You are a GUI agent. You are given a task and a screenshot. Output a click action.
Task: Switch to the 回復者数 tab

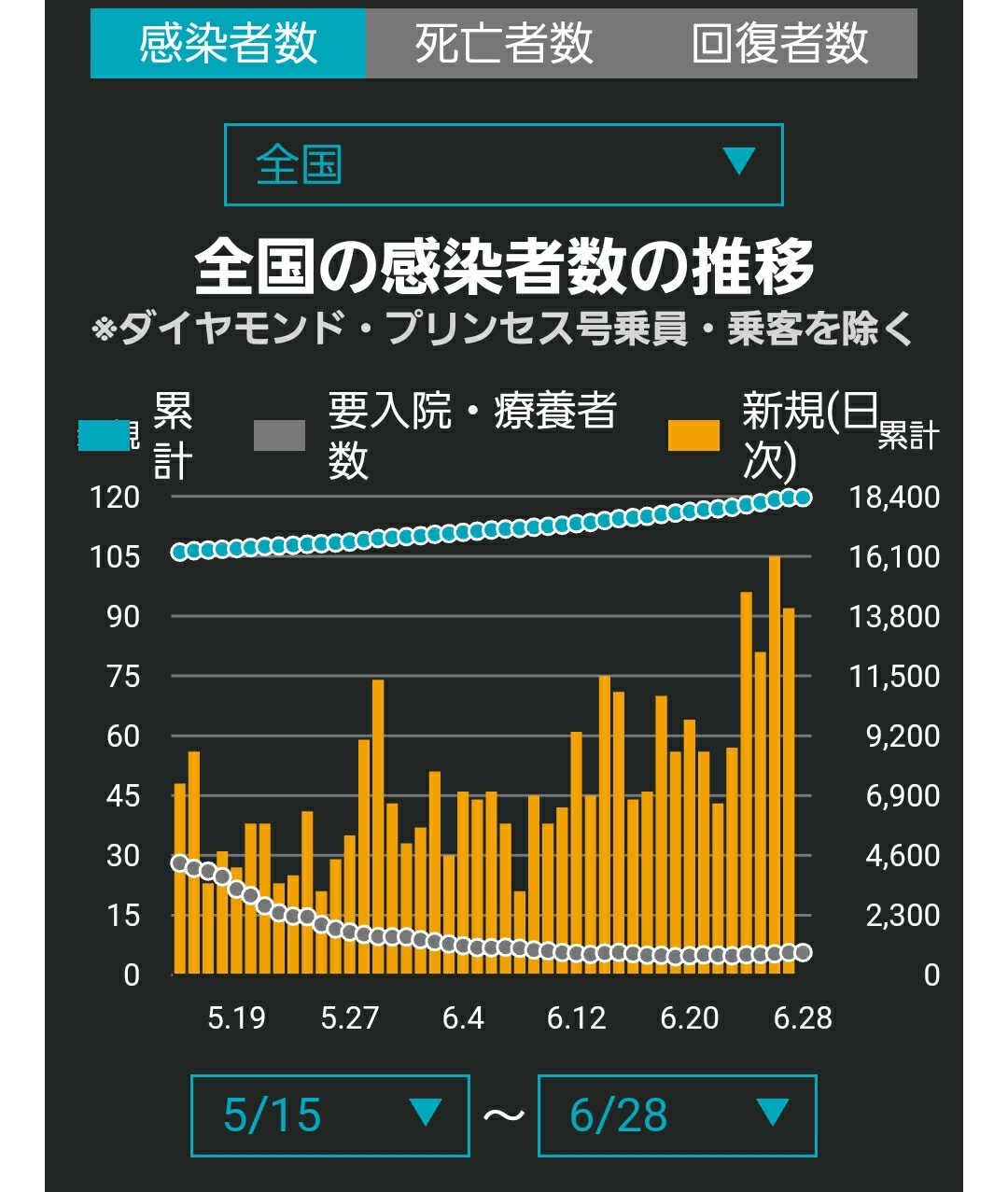coord(779,43)
